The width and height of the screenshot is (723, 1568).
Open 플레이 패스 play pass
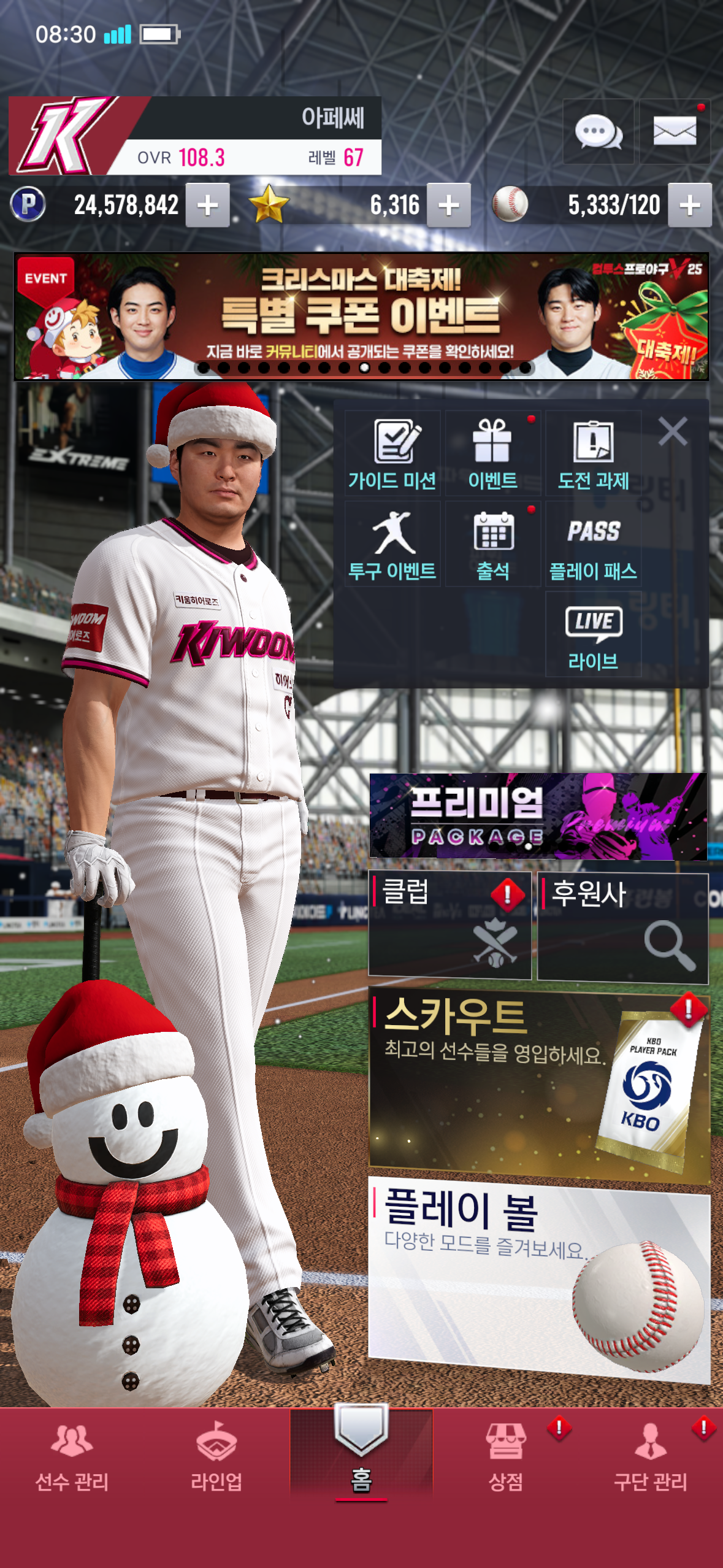(594, 544)
